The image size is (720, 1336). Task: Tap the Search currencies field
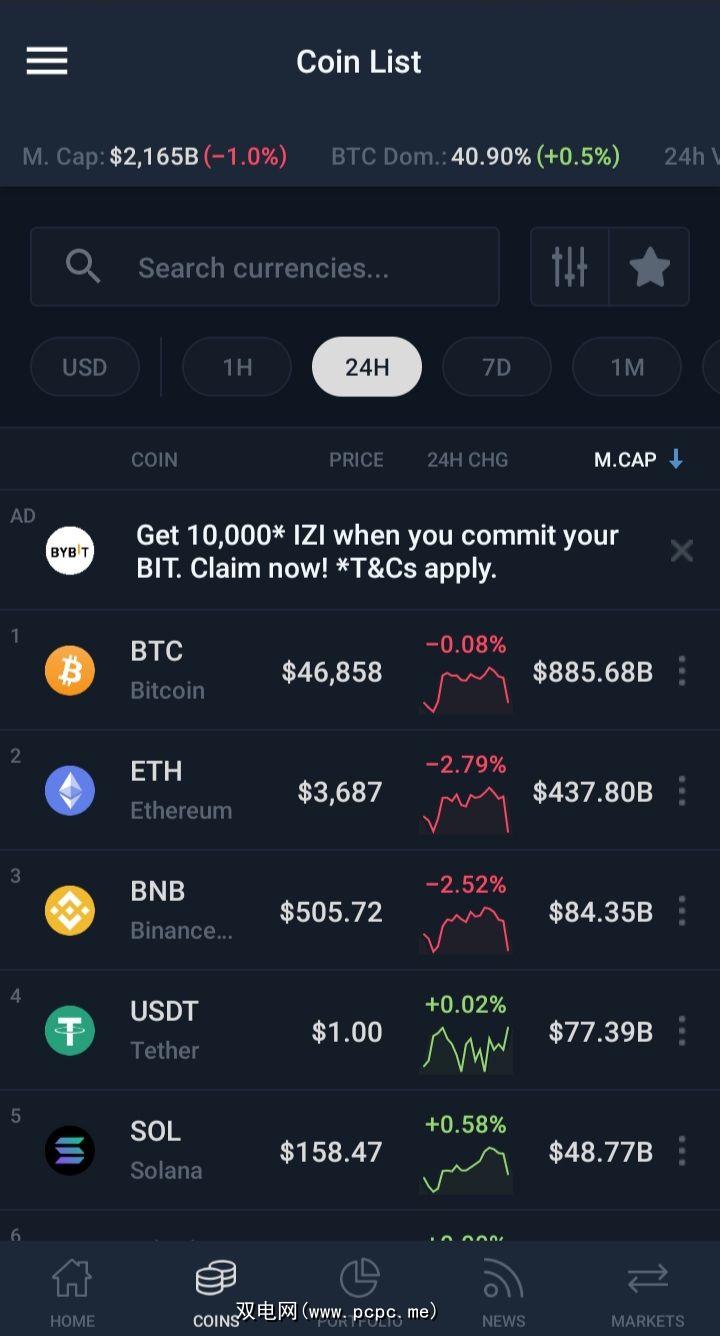pos(265,267)
